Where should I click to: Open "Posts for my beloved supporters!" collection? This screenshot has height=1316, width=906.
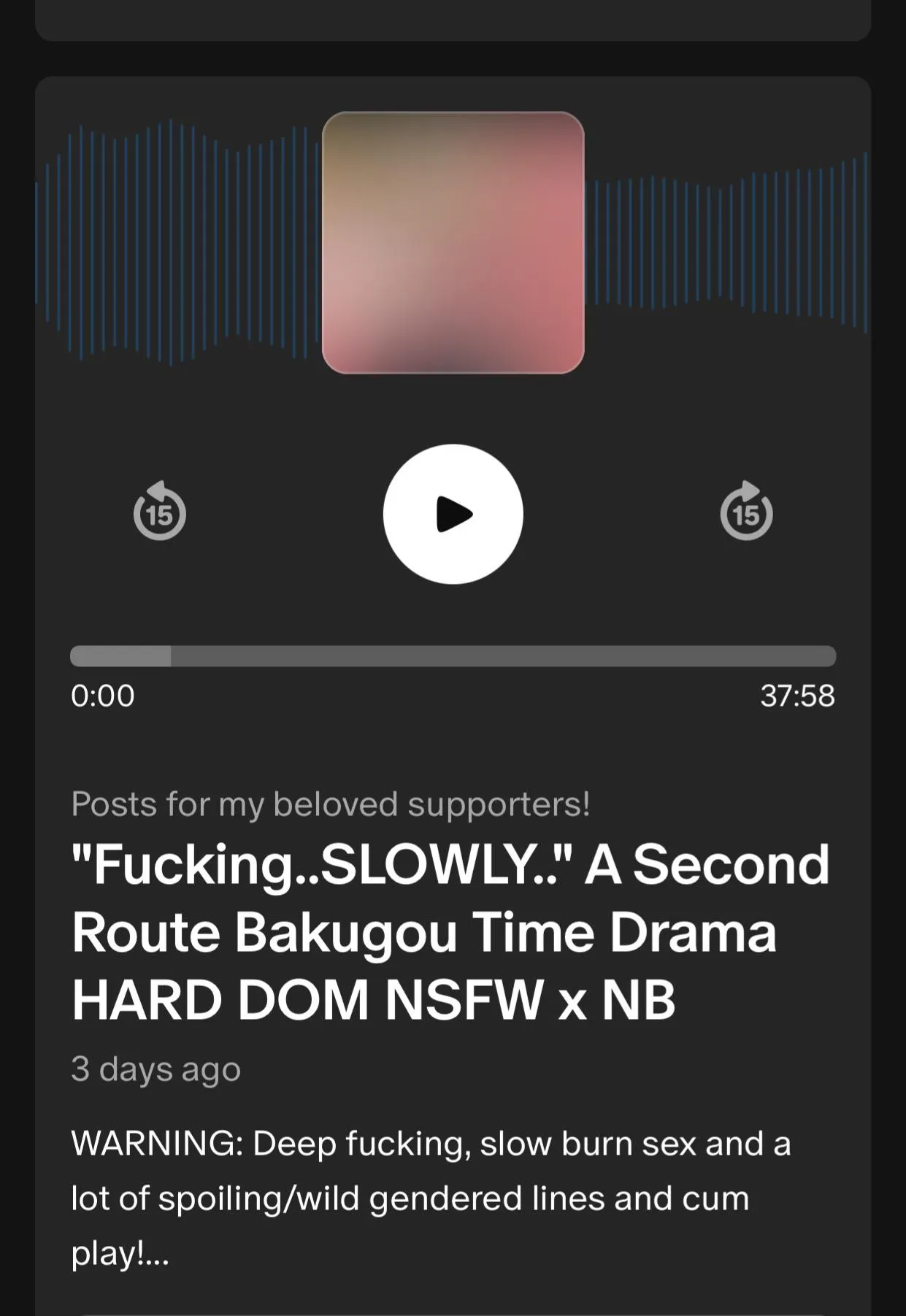point(330,804)
